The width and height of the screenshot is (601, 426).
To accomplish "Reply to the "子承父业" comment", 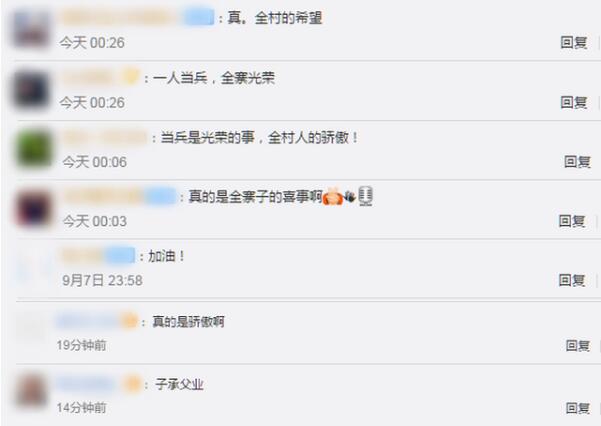I will tap(577, 407).
